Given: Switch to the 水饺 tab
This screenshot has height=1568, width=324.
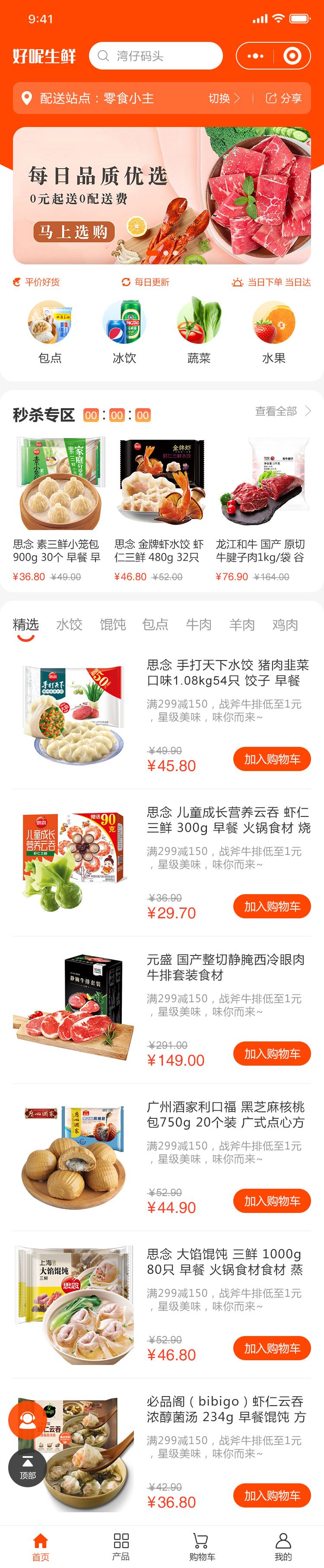Looking at the screenshot, I should pyautogui.click(x=69, y=625).
